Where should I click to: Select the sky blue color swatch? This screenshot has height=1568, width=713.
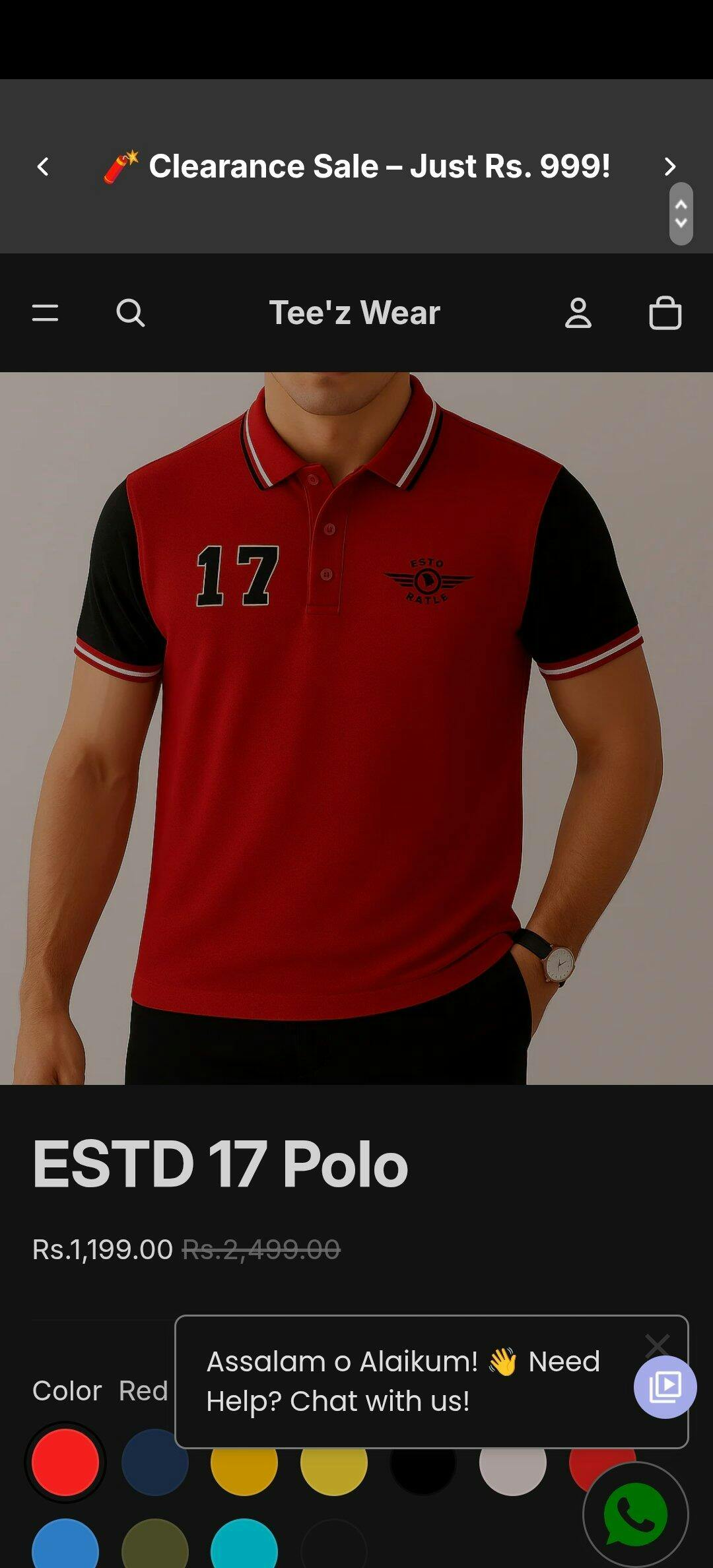click(65, 1546)
